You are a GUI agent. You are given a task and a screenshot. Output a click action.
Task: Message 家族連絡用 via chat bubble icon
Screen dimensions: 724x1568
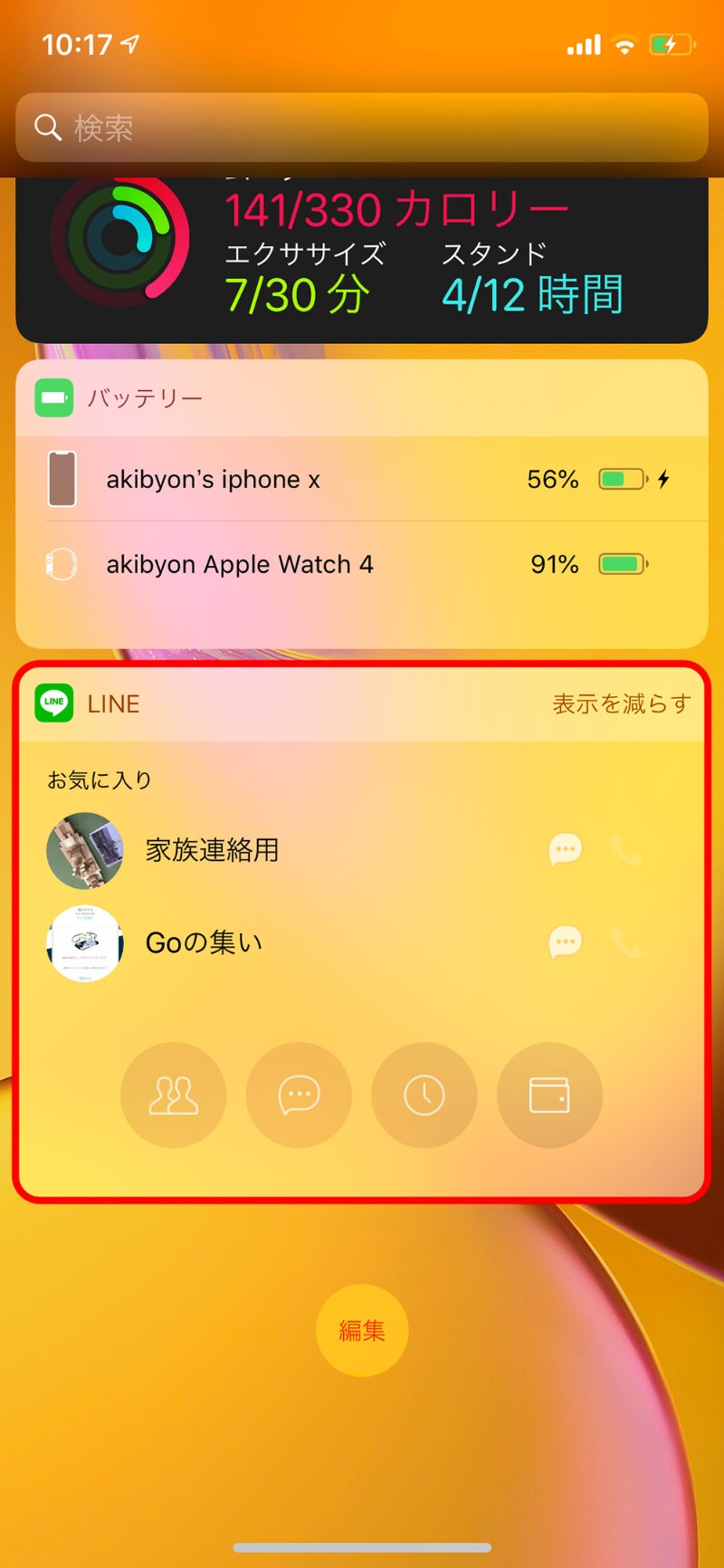click(x=565, y=850)
